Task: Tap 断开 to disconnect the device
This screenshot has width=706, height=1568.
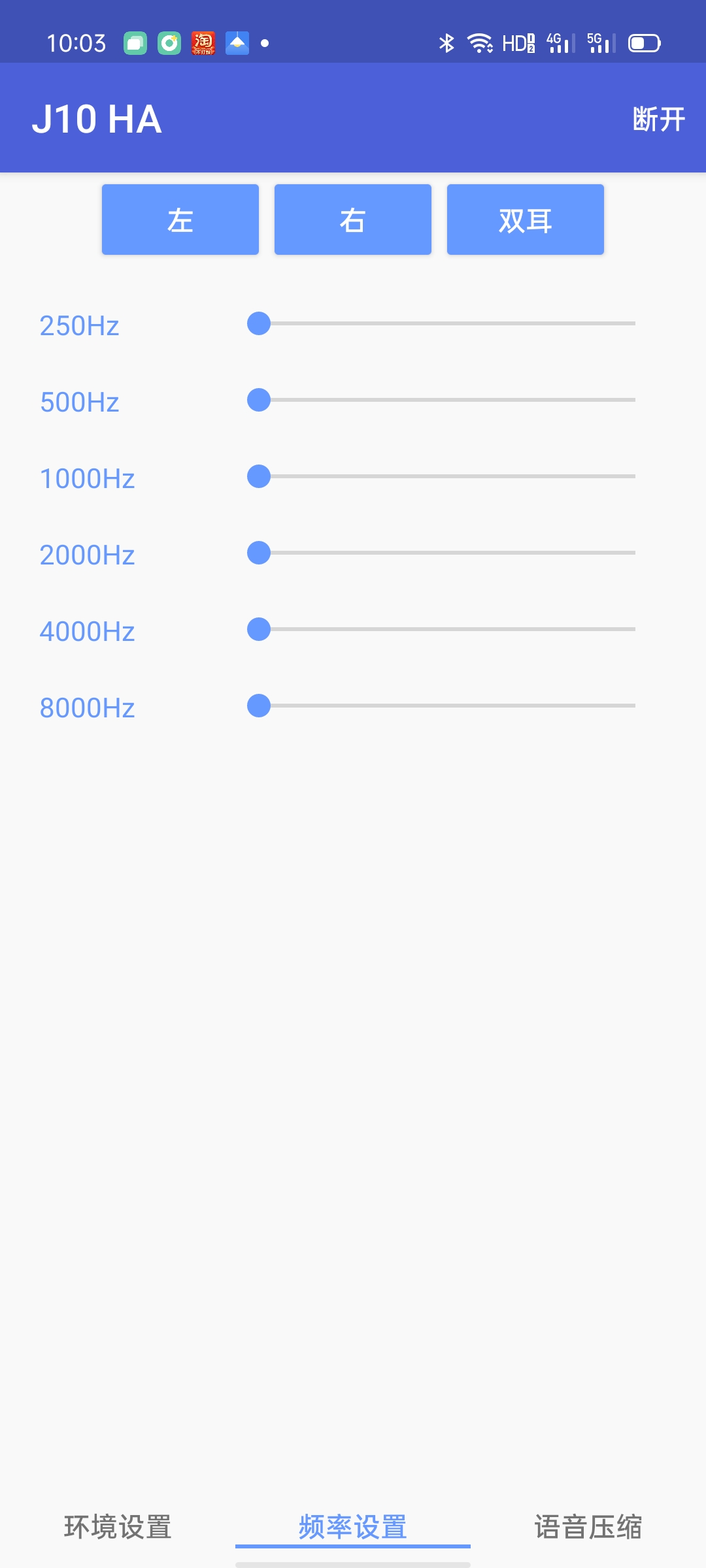Action: point(658,120)
